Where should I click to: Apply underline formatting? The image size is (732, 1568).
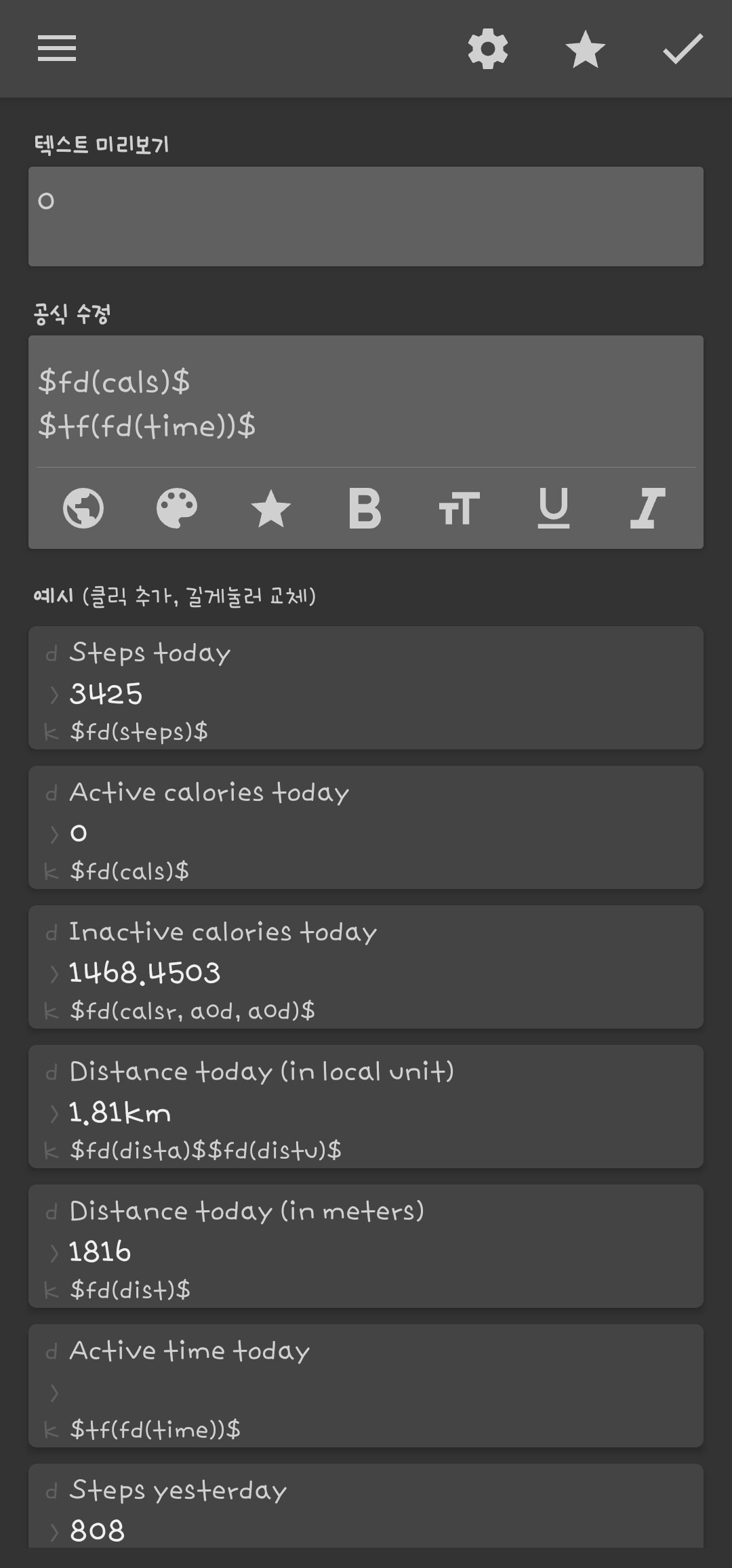point(553,508)
